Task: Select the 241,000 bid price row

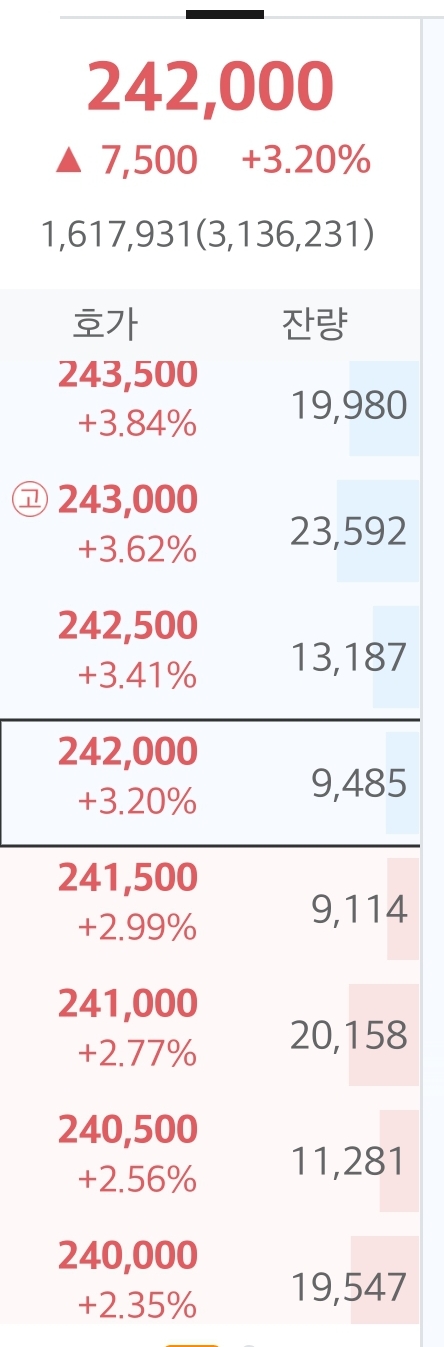Action: 210,1034
